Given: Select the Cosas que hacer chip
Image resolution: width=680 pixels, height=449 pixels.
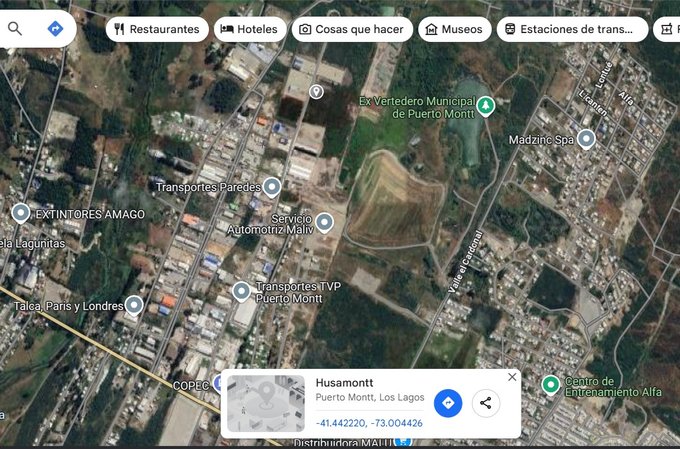Looking at the screenshot, I should 351,29.
